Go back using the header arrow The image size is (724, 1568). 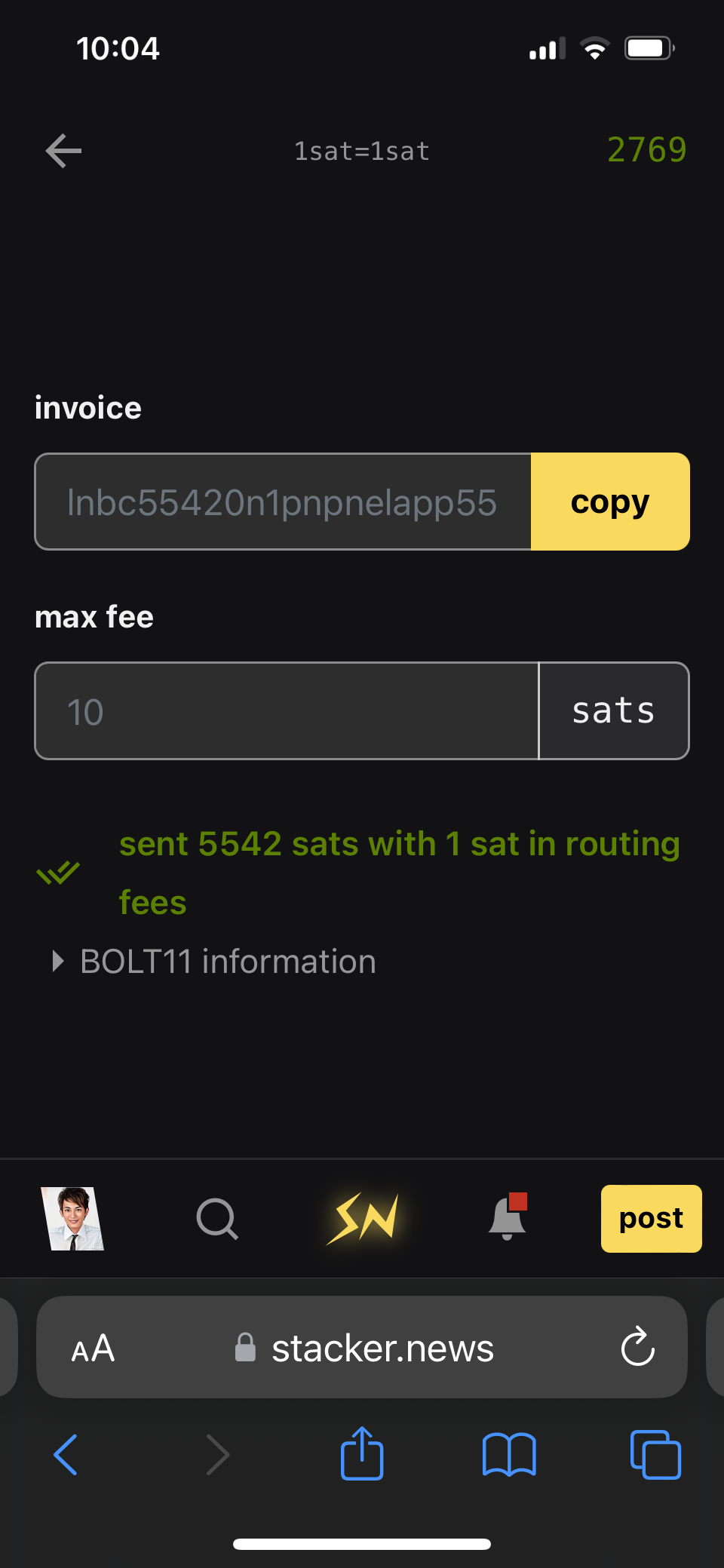(63, 151)
